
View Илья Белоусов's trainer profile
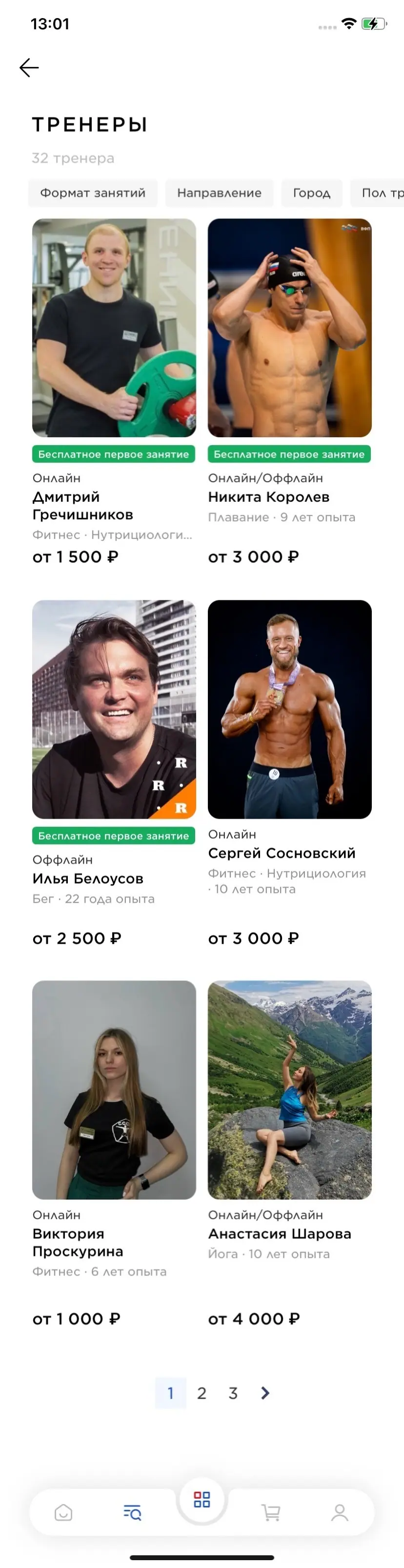(x=114, y=709)
